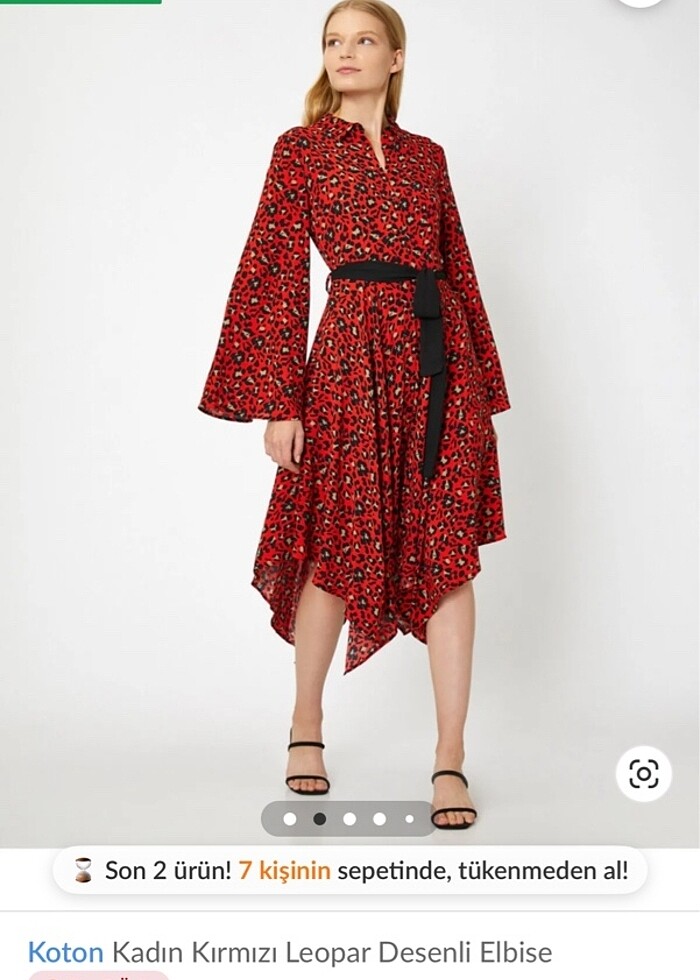The height and width of the screenshot is (980, 700).
Task: Open visual search for similar products
Action: [643, 773]
